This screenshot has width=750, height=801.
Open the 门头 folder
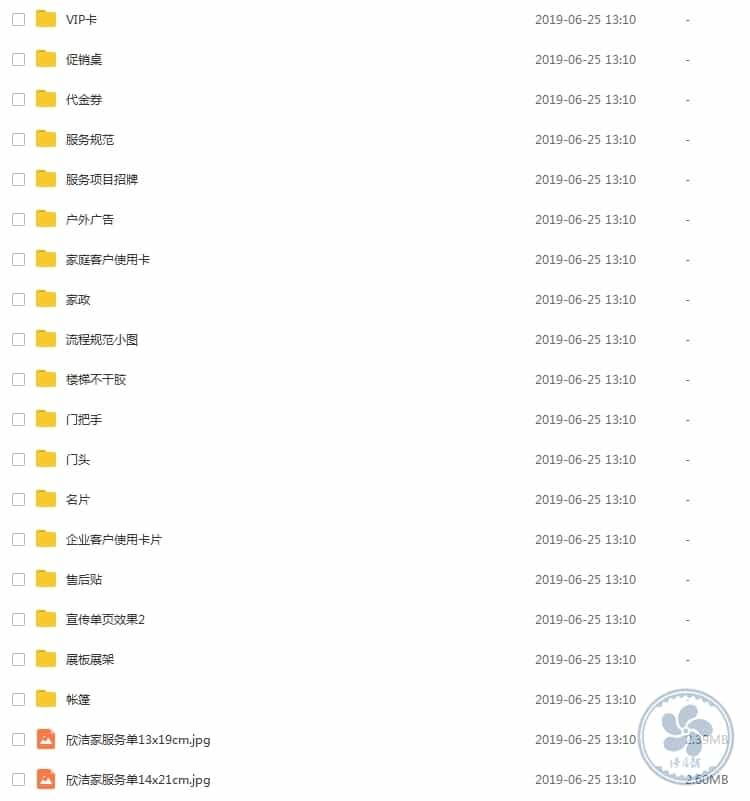click(x=78, y=460)
